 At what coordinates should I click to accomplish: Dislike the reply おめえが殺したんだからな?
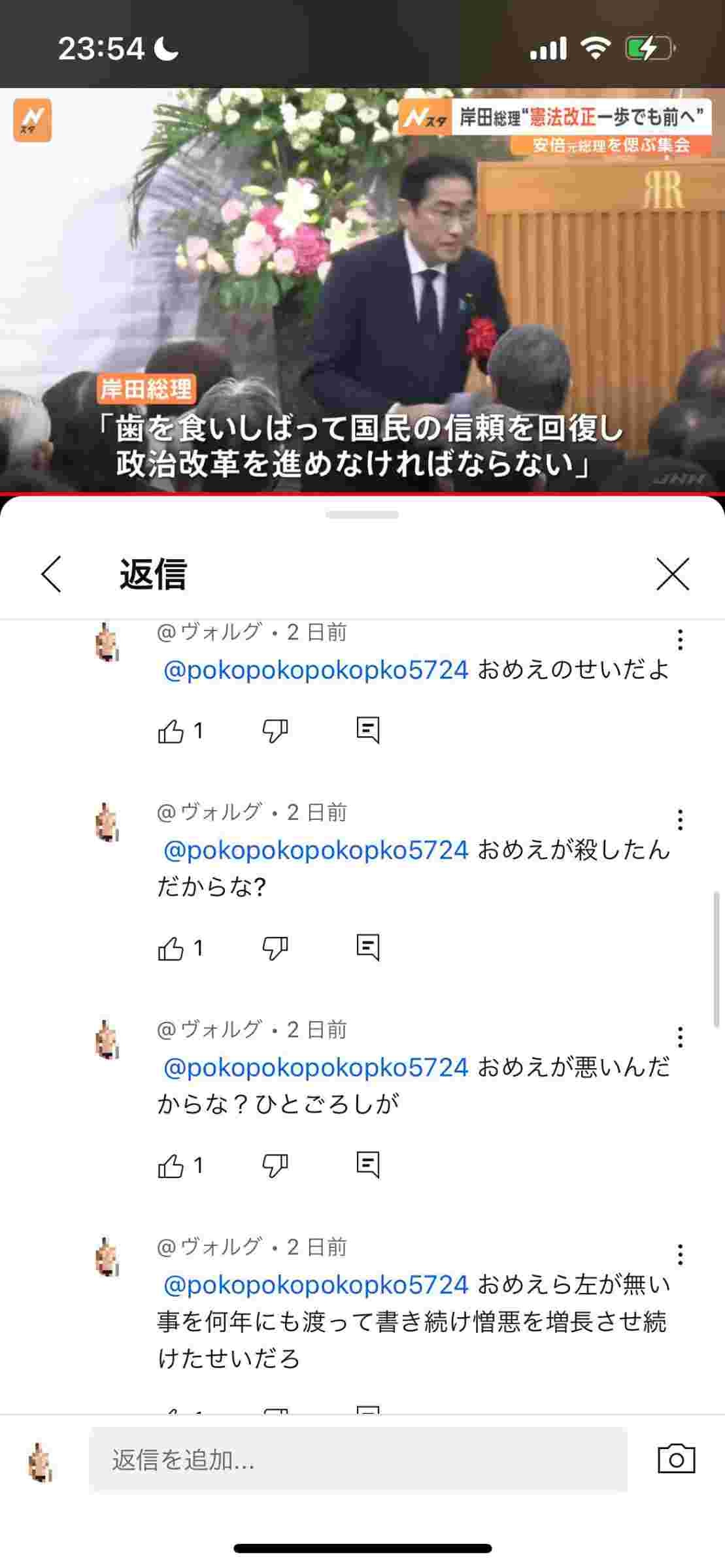(x=275, y=949)
